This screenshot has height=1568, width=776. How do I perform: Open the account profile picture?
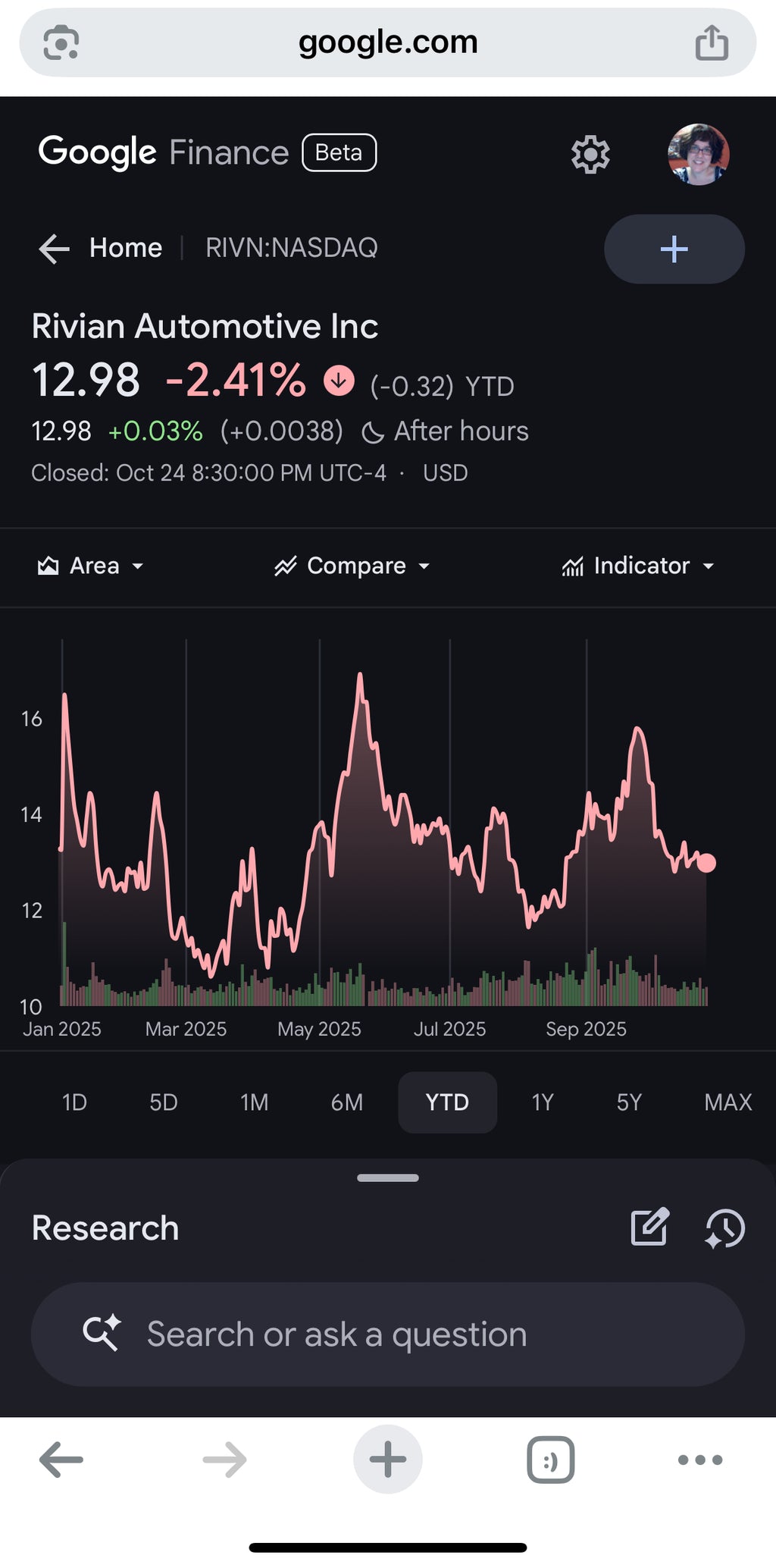(x=698, y=154)
